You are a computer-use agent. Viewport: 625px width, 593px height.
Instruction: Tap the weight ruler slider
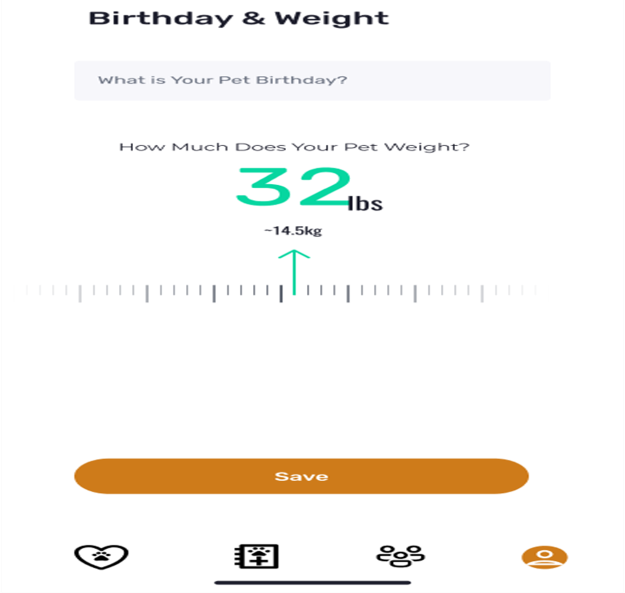tap(282, 292)
